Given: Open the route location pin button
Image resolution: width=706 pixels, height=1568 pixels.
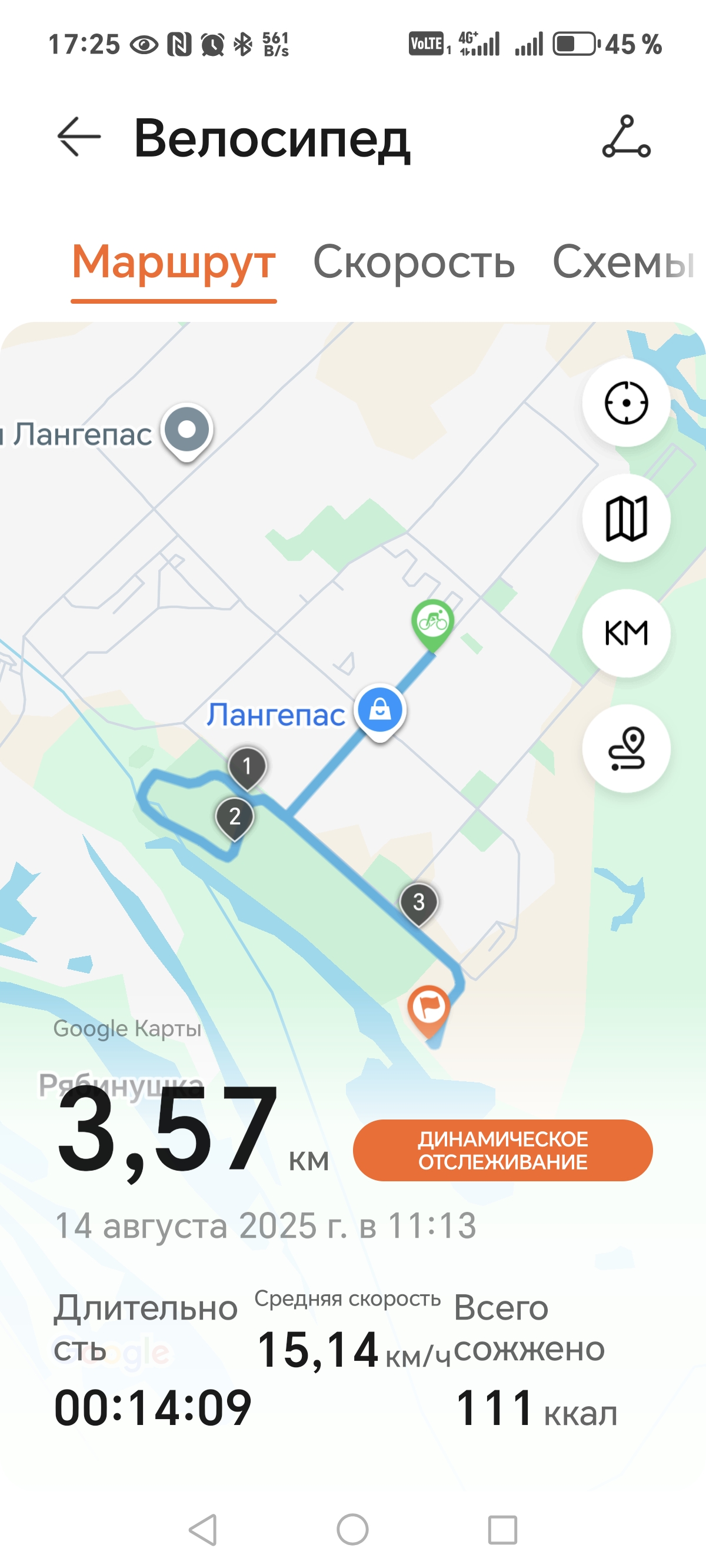Looking at the screenshot, I should 626,748.
